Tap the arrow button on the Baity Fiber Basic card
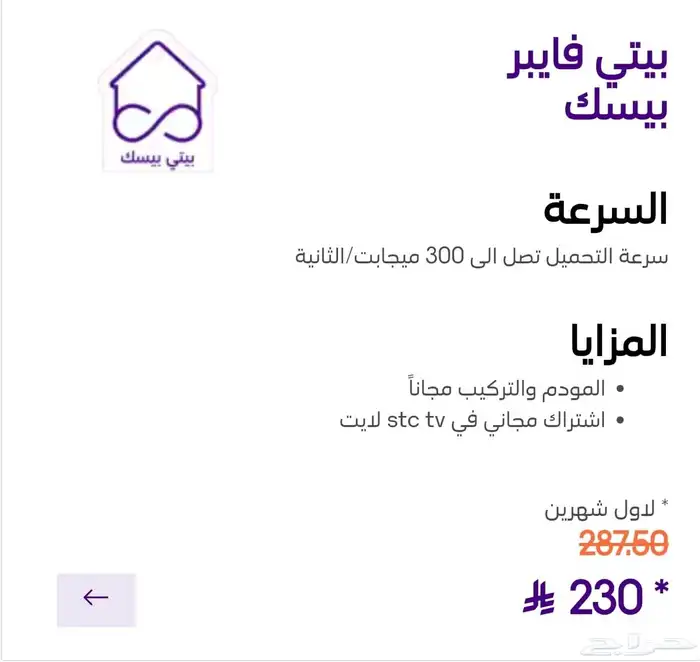Image resolution: width=700 pixels, height=662 pixels. coord(96,599)
